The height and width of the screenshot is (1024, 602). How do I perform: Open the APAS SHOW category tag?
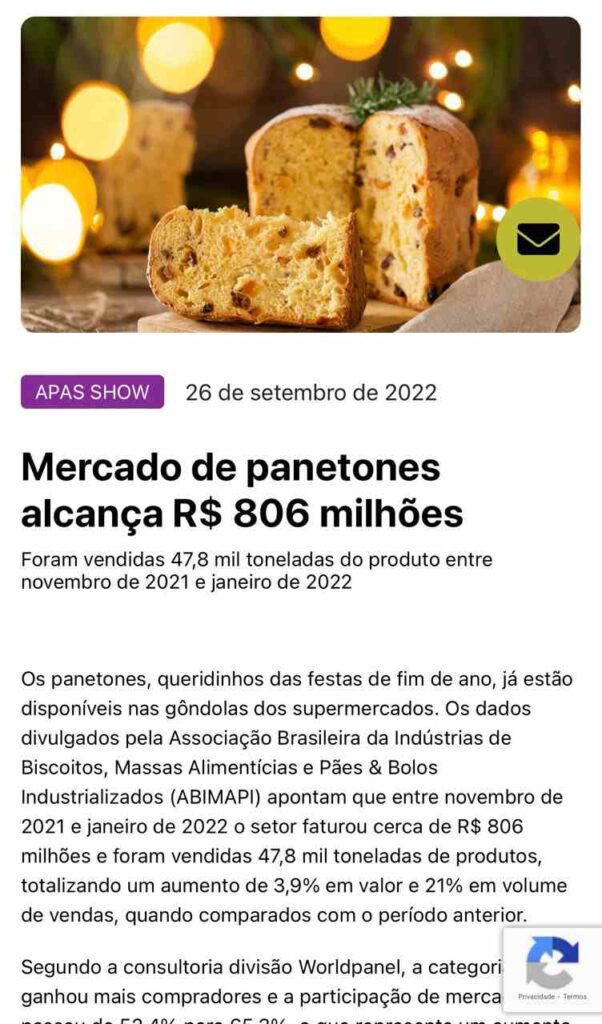93,392
